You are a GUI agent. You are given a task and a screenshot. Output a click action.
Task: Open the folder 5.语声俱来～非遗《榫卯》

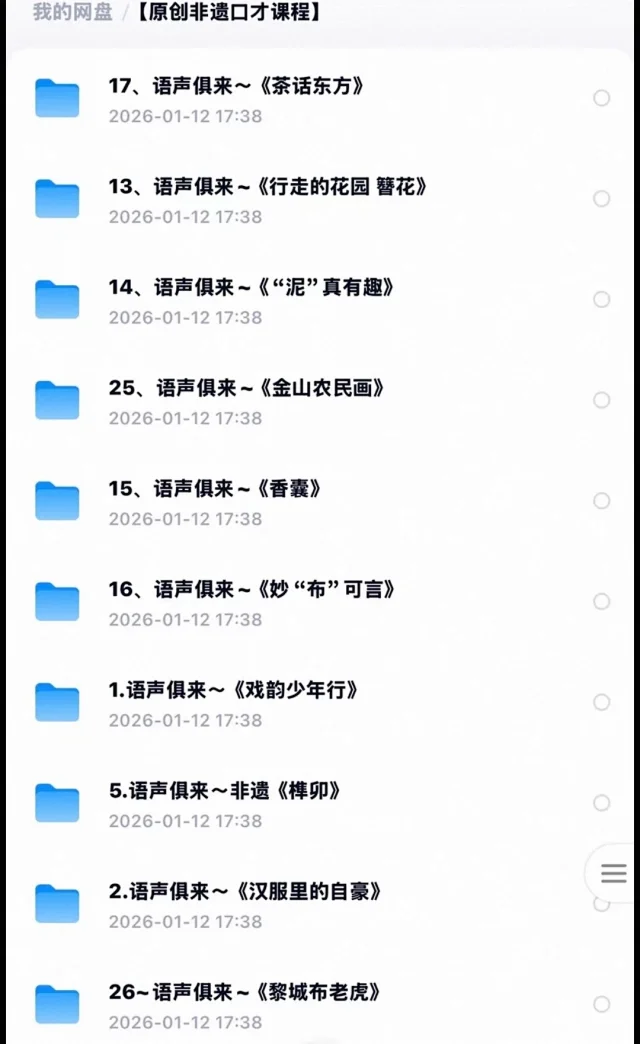(225, 791)
